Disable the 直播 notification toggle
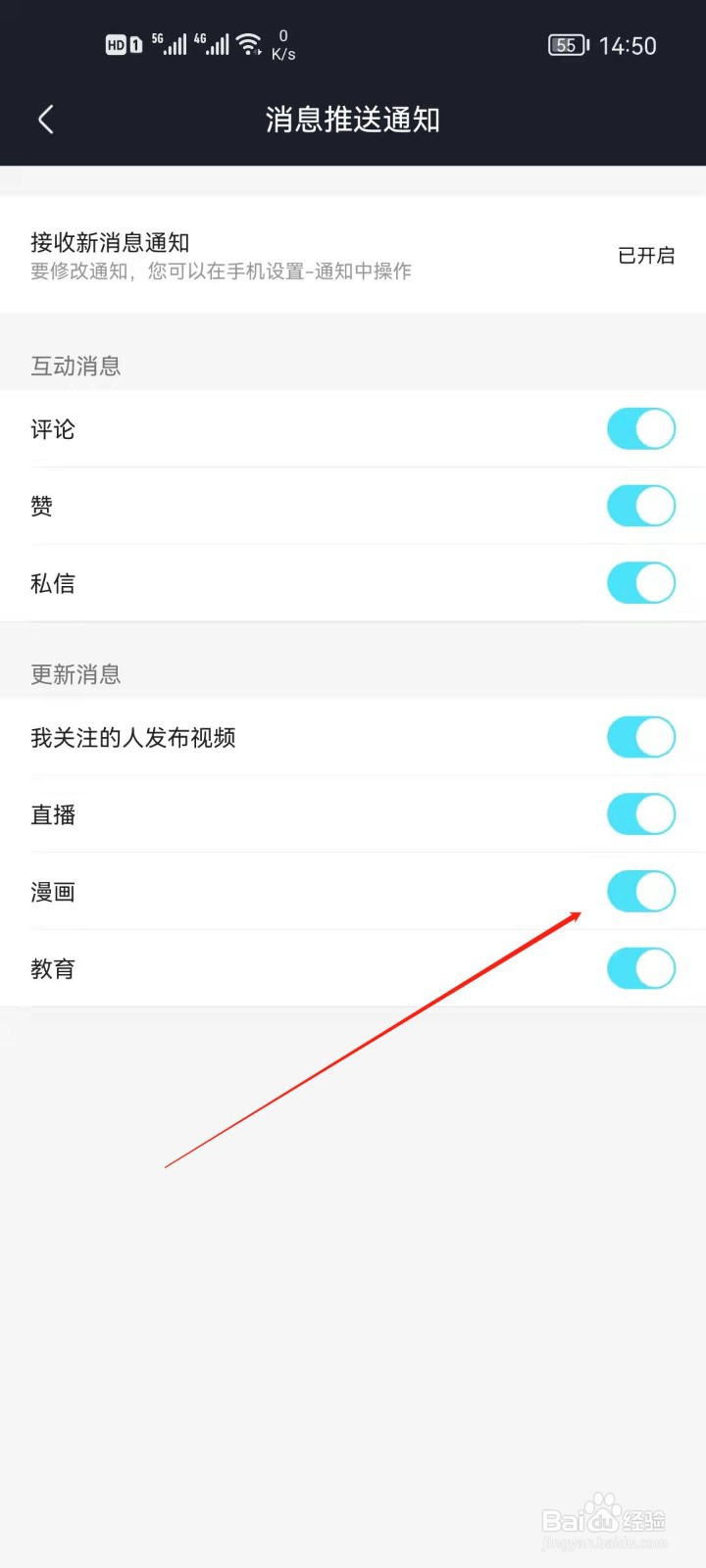The width and height of the screenshot is (706, 1568). point(641,814)
